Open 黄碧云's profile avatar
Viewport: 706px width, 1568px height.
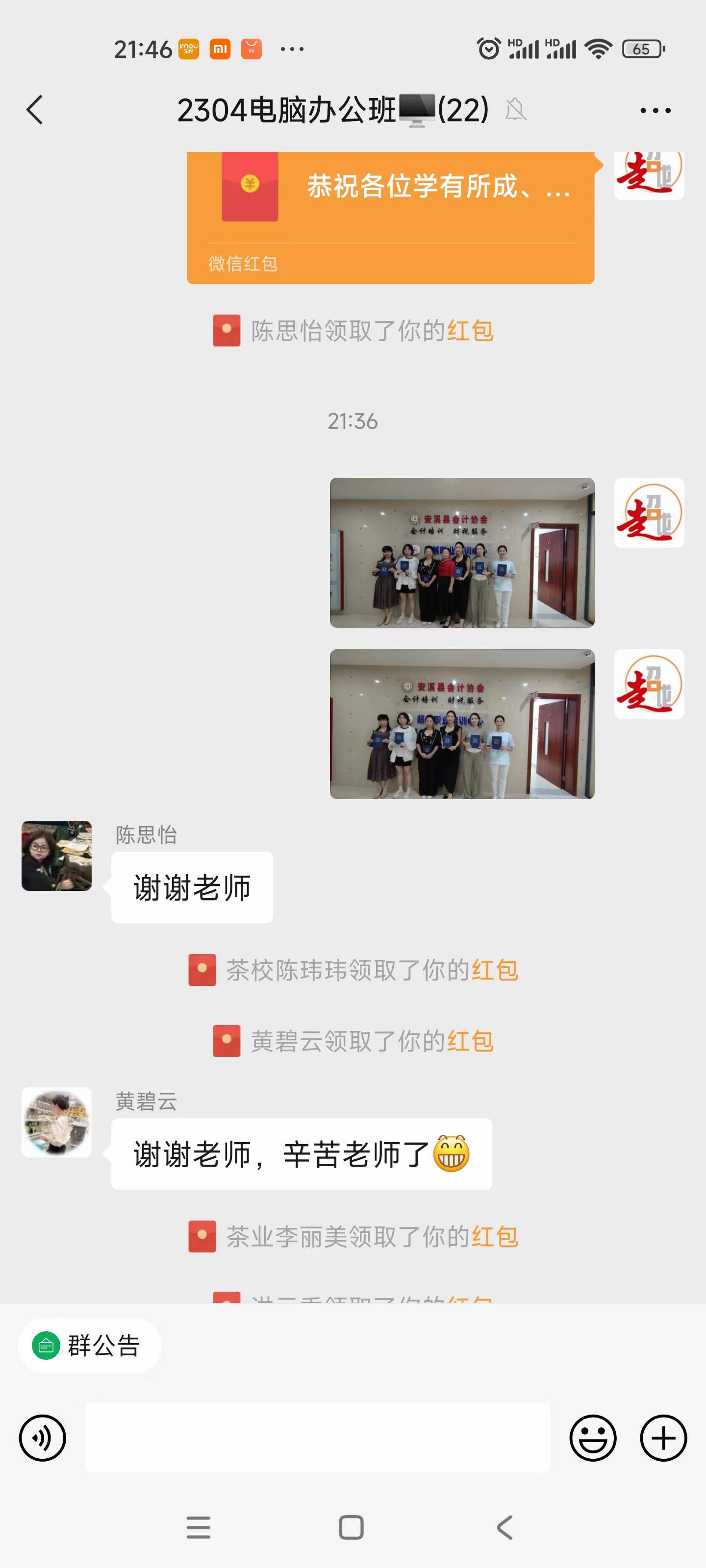57,1123
